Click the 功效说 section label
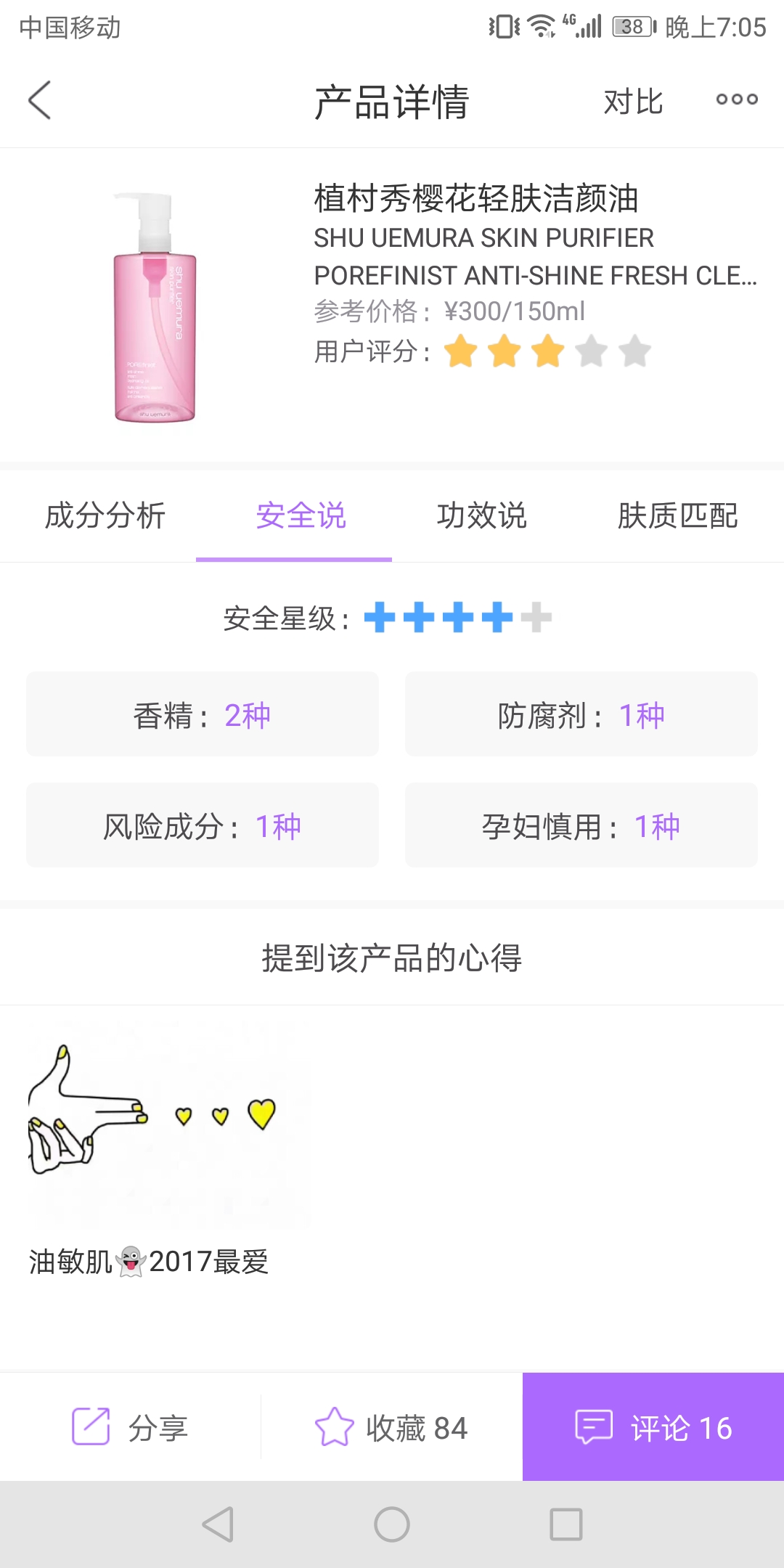This screenshot has width=784, height=1568. pyautogui.click(x=484, y=517)
